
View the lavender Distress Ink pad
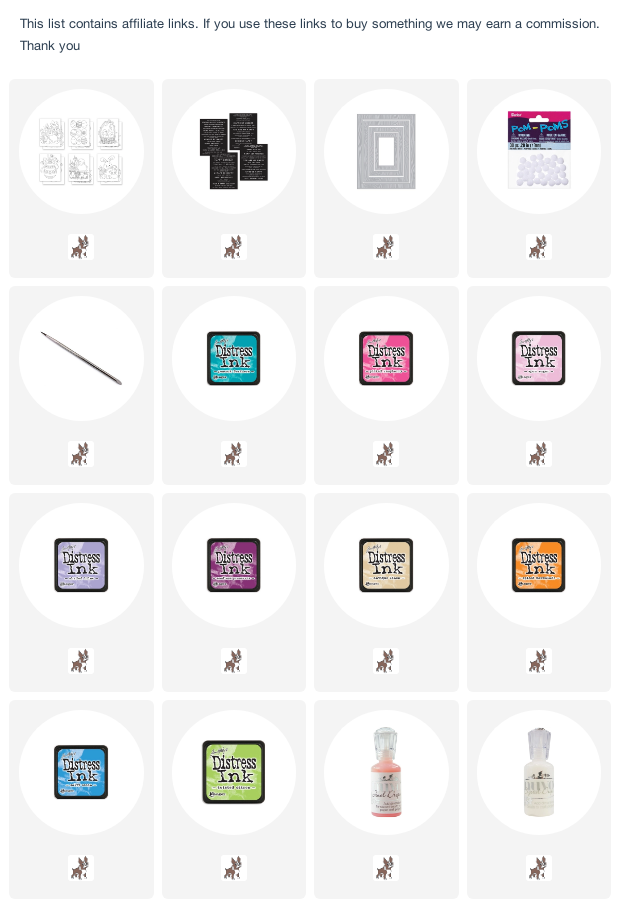[81, 565]
